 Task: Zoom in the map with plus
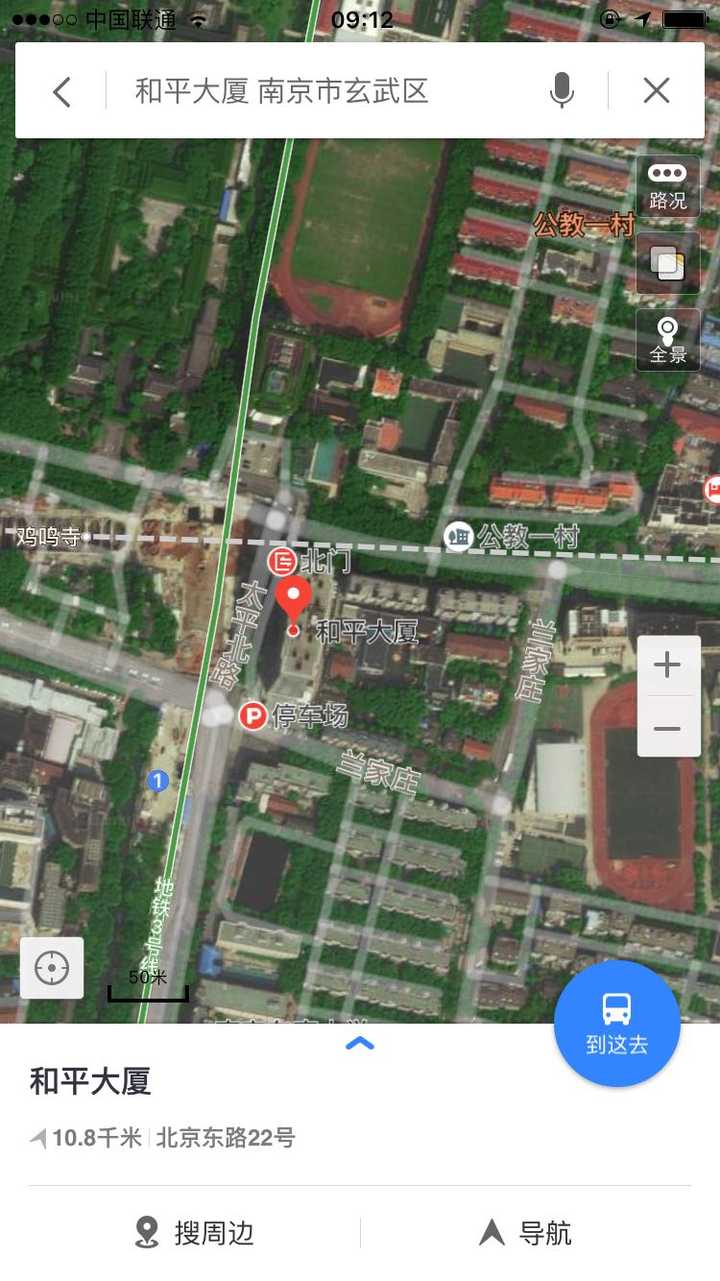tap(668, 665)
